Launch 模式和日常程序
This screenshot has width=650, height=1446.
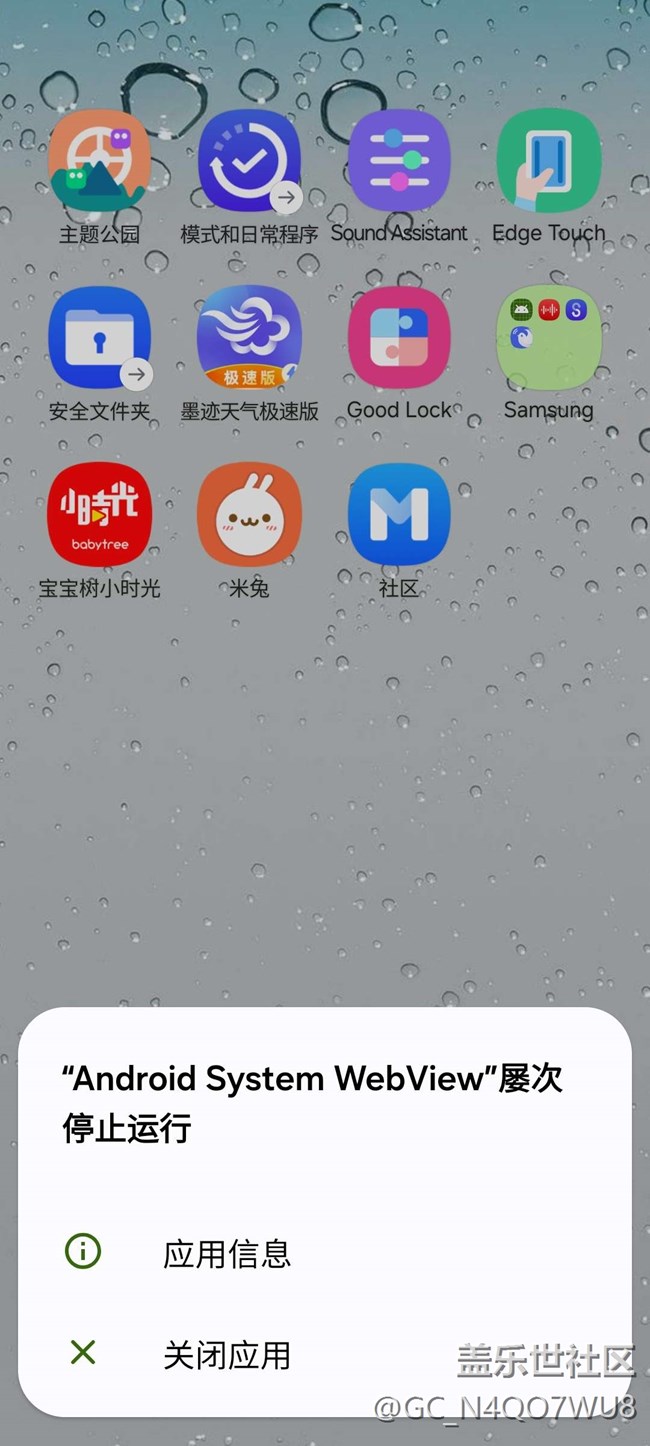click(249, 162)
